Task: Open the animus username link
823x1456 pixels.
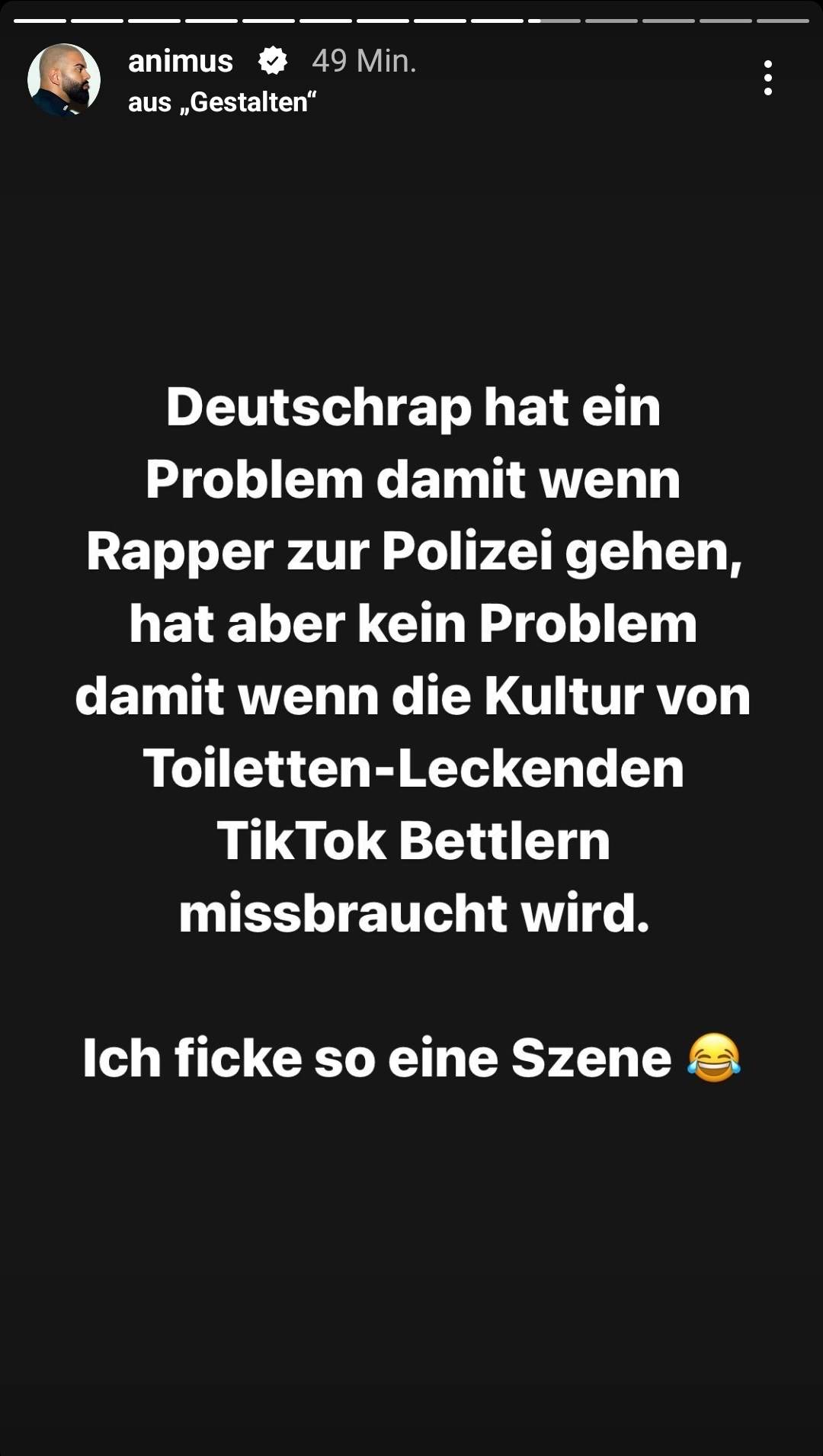Action: (x=181, y=61)
